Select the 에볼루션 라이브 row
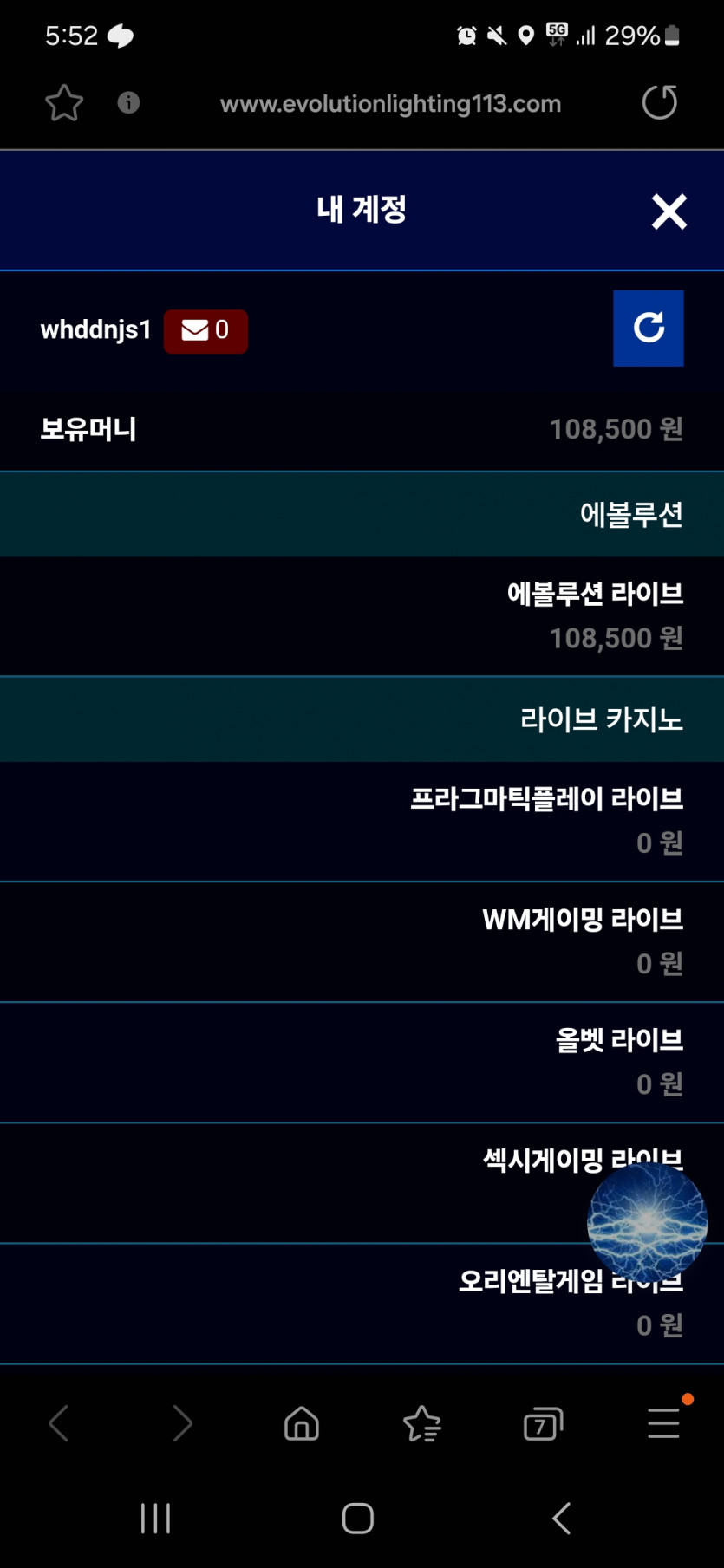Viewport: 724px width, 1568px height. click(362, 616)
